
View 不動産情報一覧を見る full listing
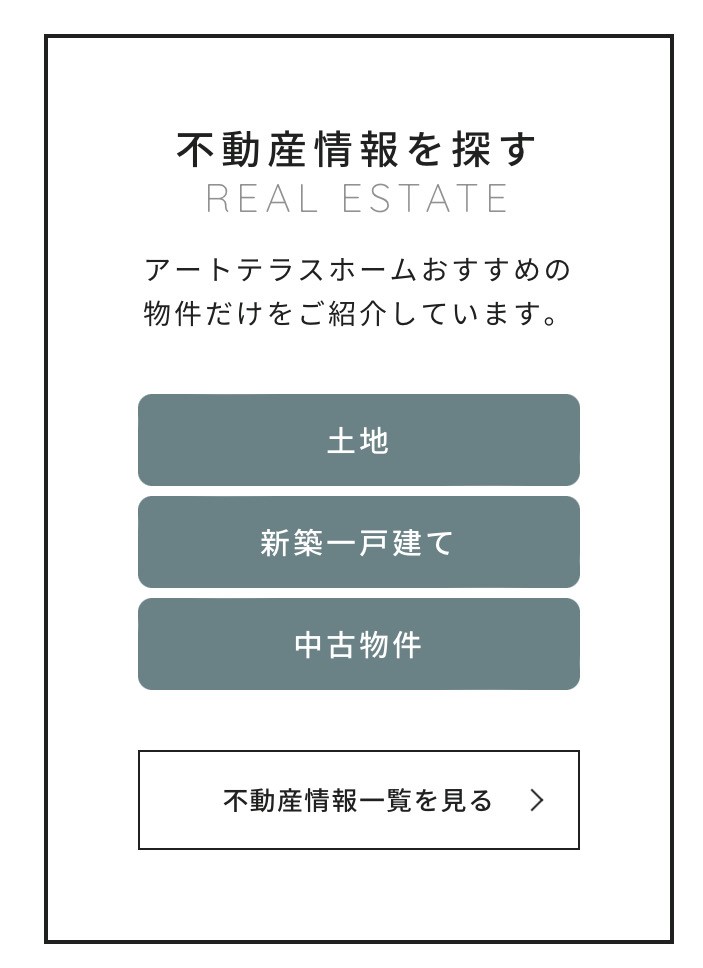tap(358, 800)
